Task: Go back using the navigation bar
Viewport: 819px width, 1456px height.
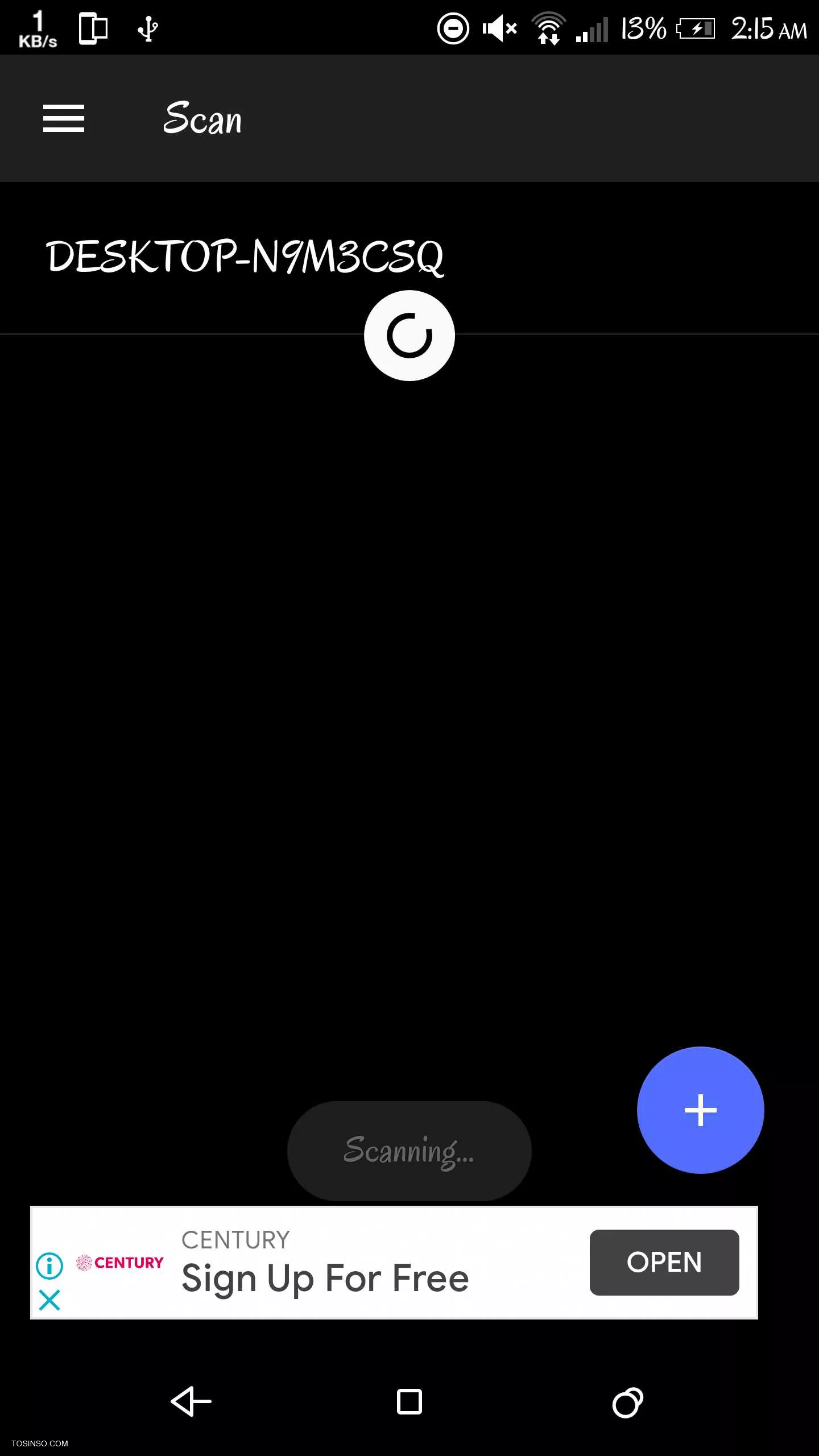Action: tap(191, 1401)
